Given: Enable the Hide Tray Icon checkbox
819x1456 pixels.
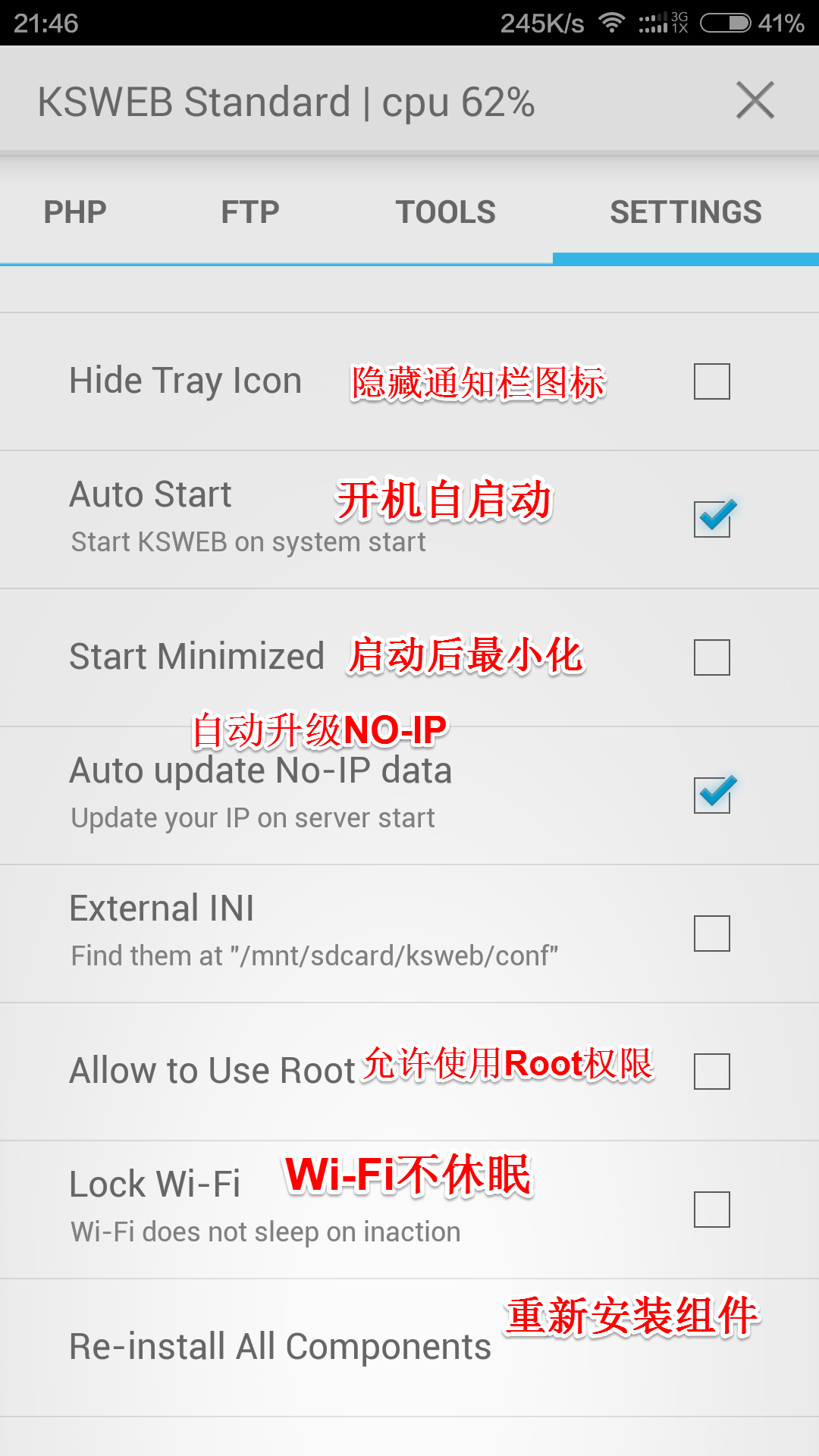Looking at the screenshot, I should pyautogui.click(x=712, y=381).
